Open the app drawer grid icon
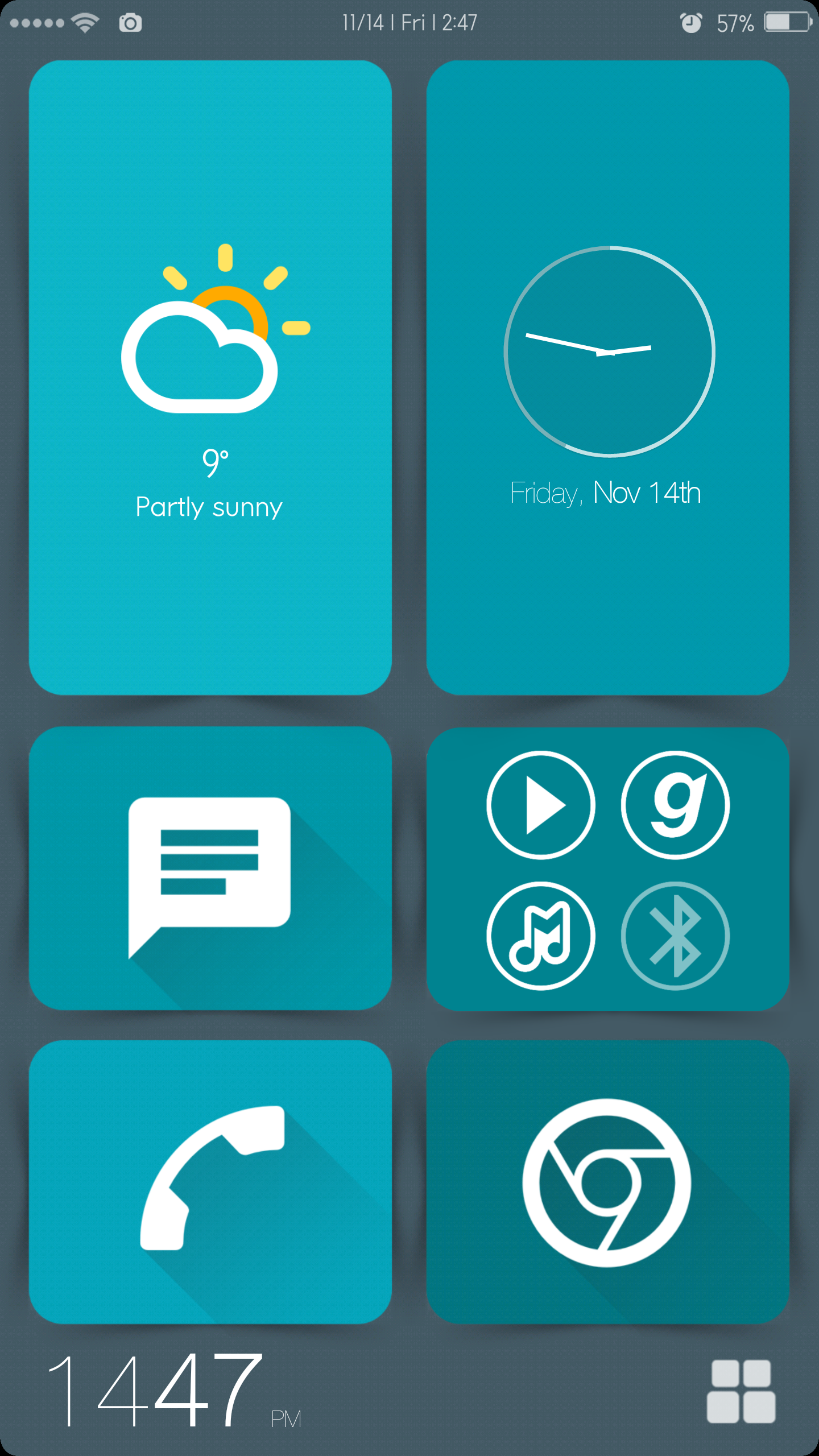This screenshot has width=819, height=1456. tap(741, 1391)
